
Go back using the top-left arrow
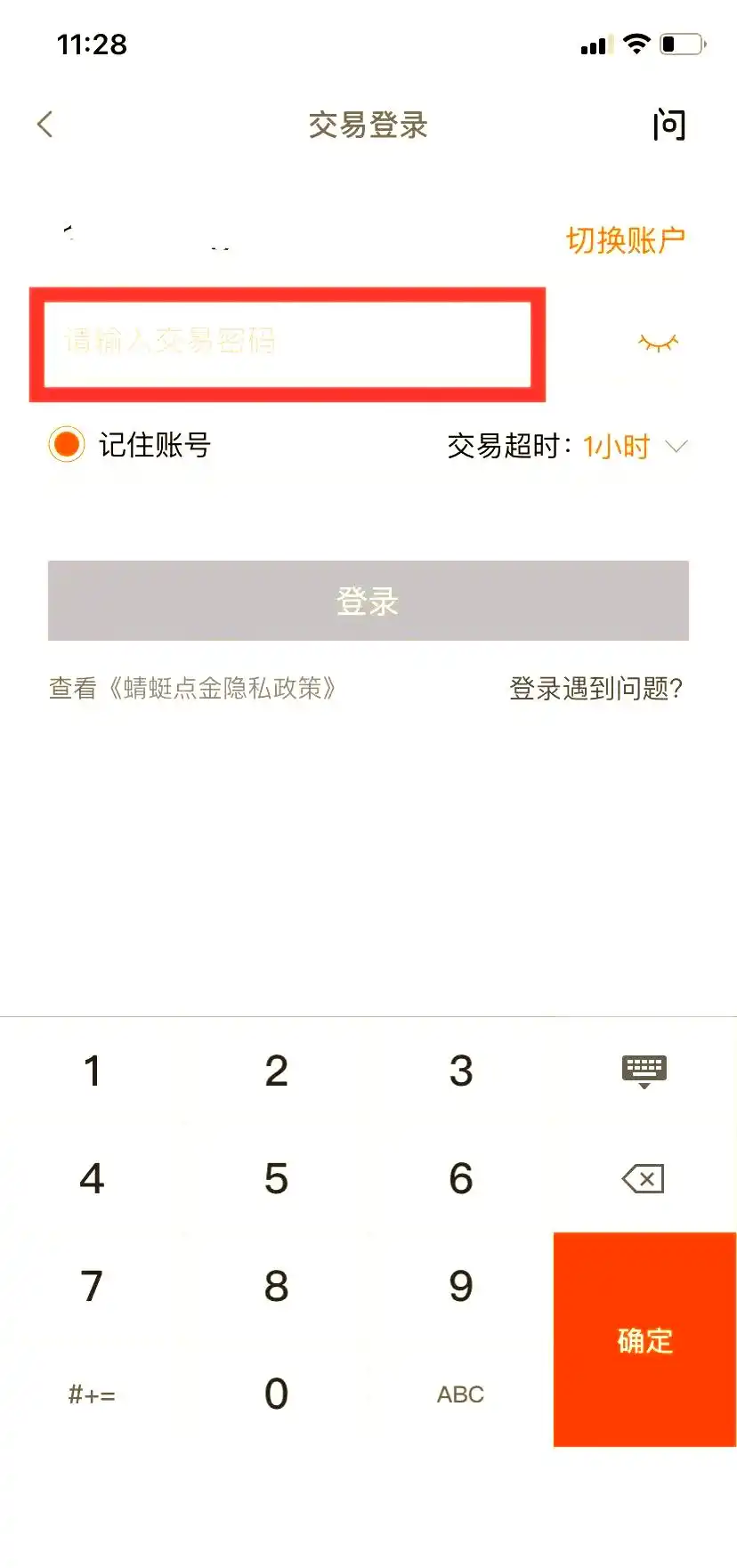point(45,125)
